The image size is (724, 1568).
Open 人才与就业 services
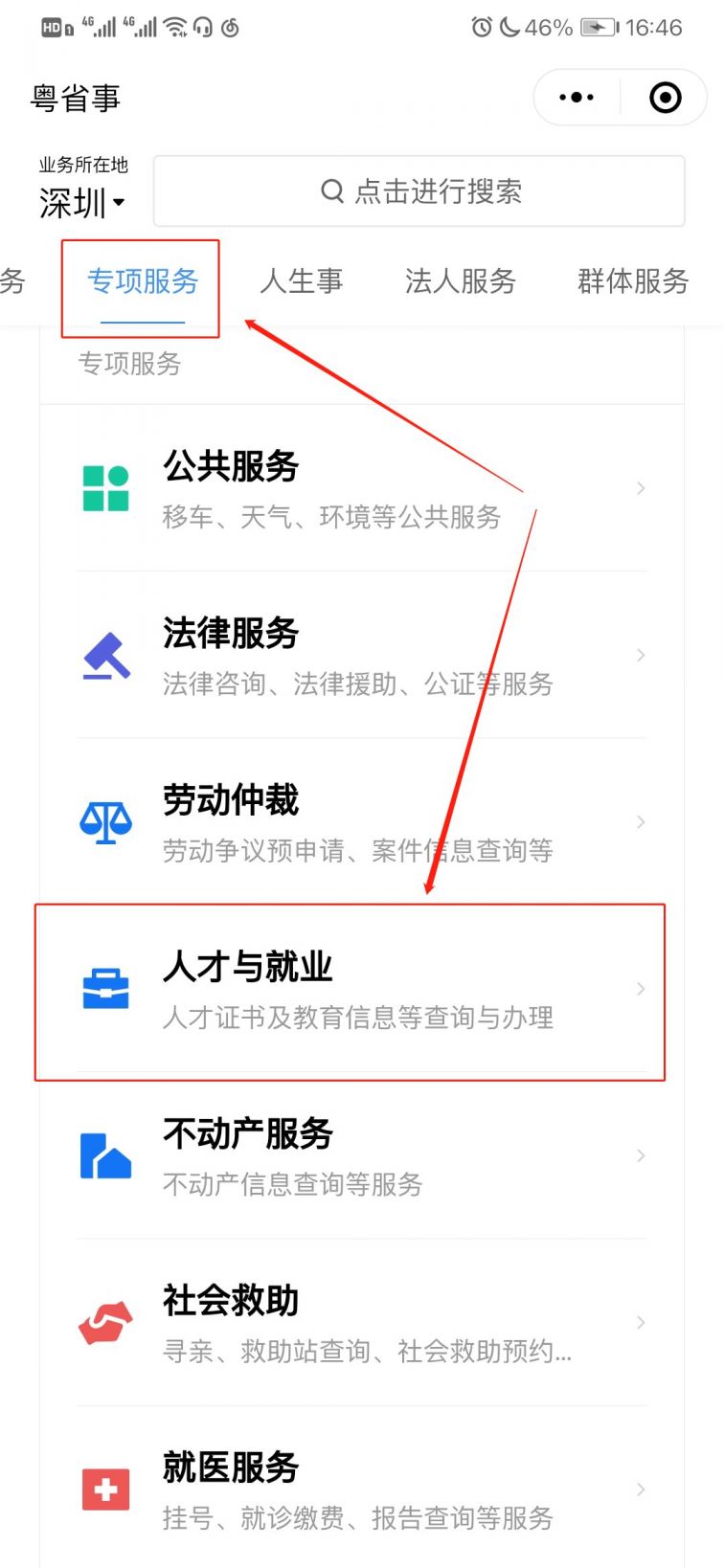[362, 990]
